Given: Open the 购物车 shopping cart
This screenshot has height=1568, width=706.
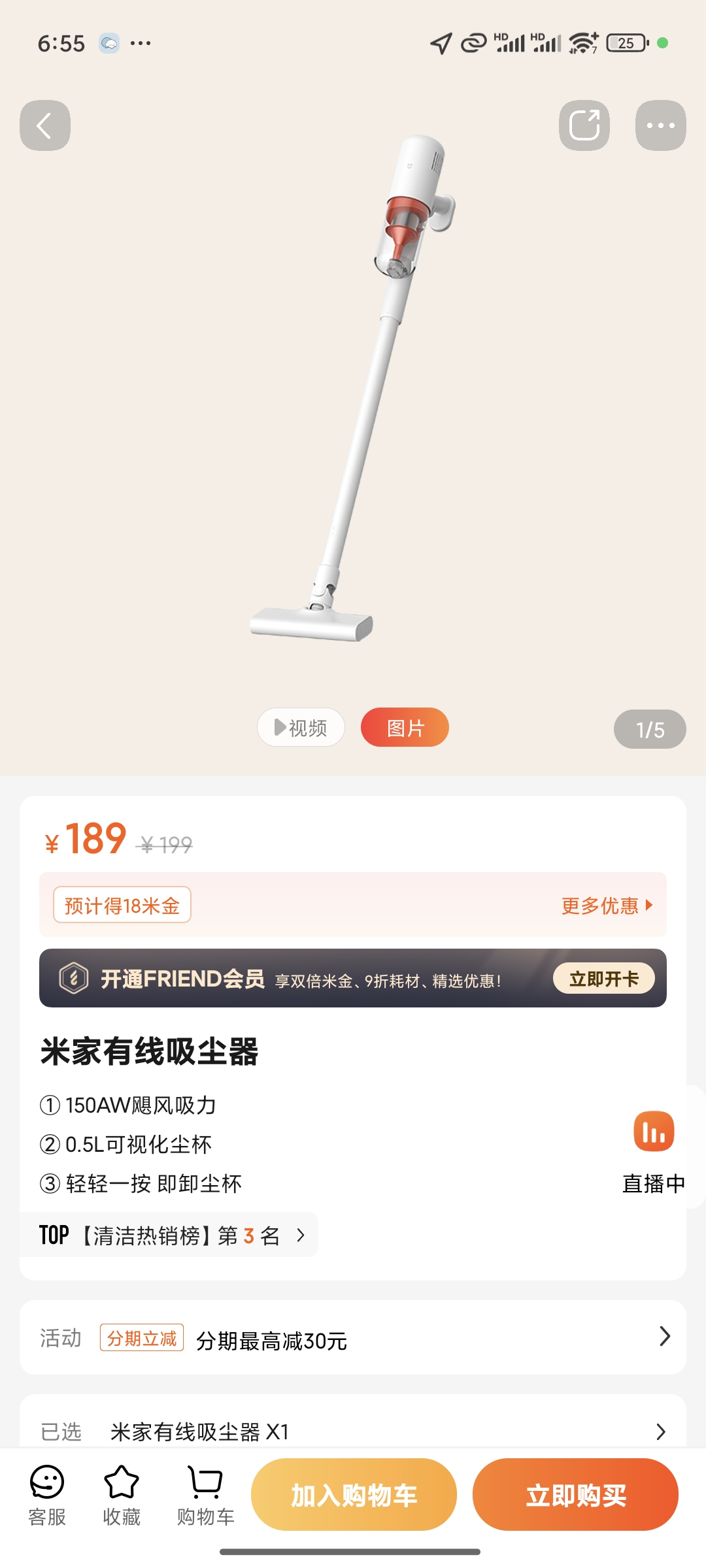Looking at the screenshot, I should click(x=205, y=1495).
